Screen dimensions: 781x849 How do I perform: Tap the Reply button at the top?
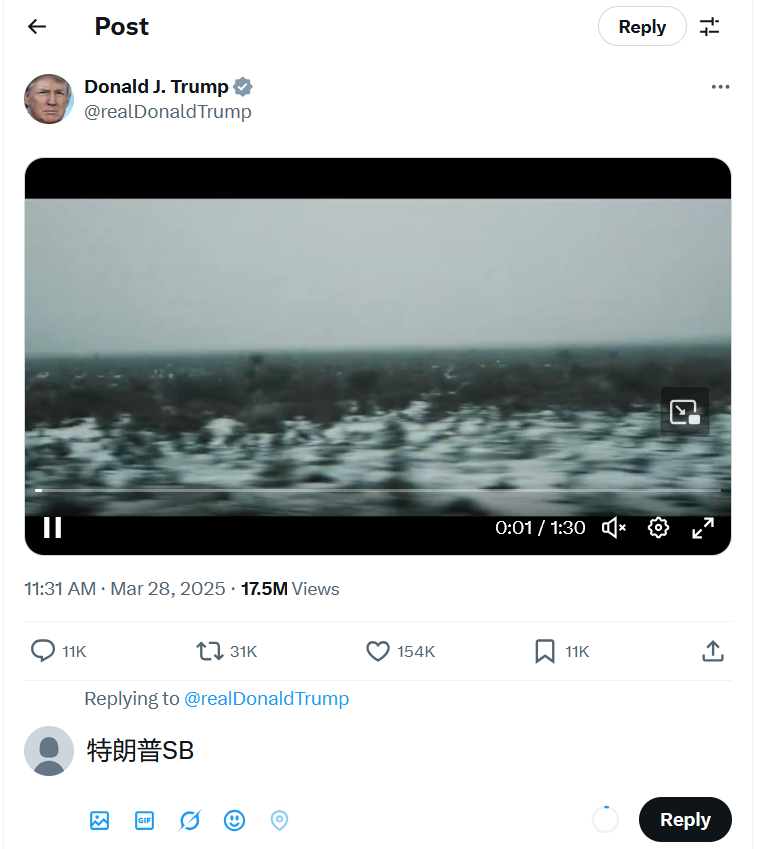[x=641, y=27]
